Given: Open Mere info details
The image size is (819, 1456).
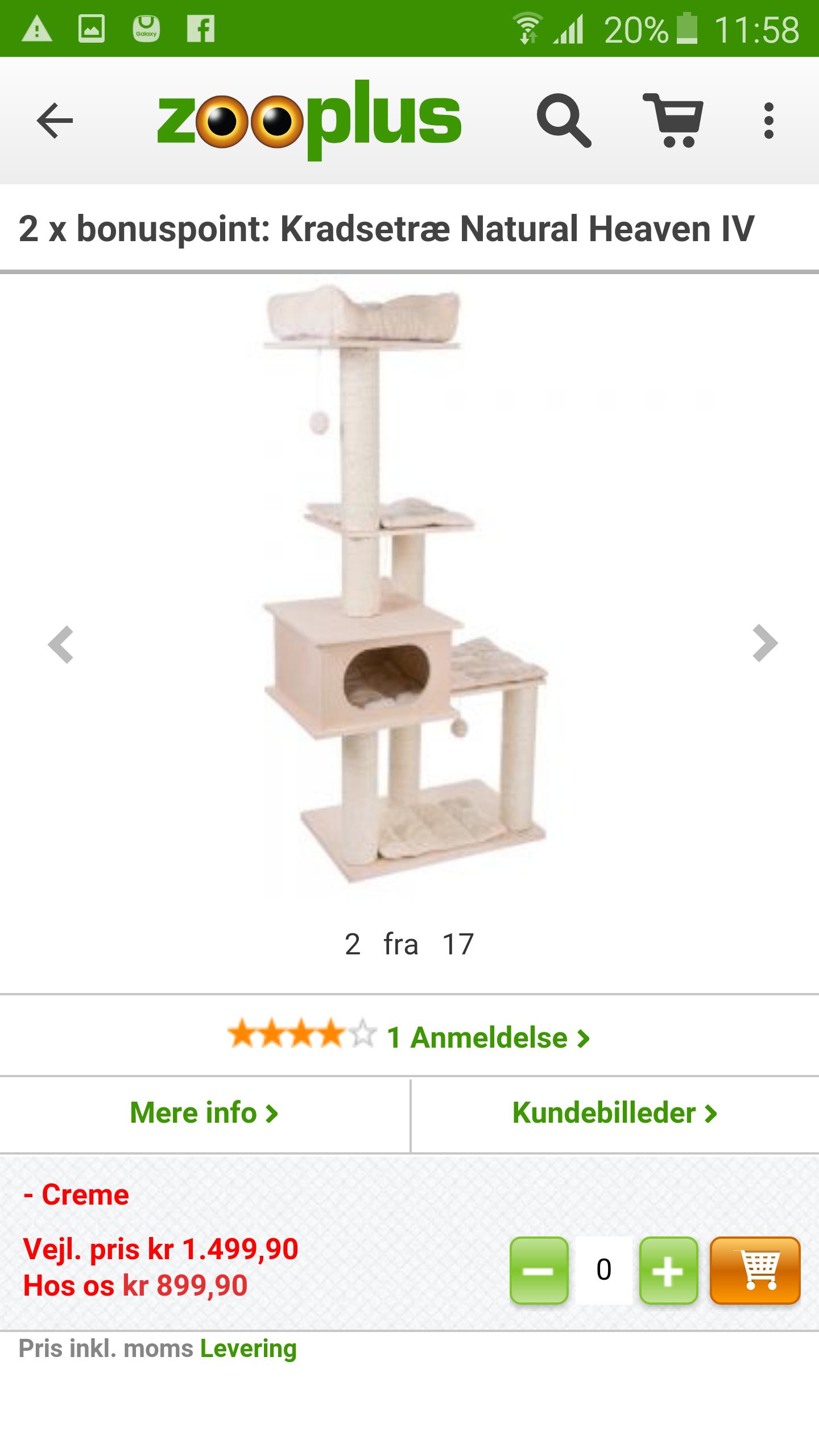Looking at the screenshot, I should point(204,1113).
